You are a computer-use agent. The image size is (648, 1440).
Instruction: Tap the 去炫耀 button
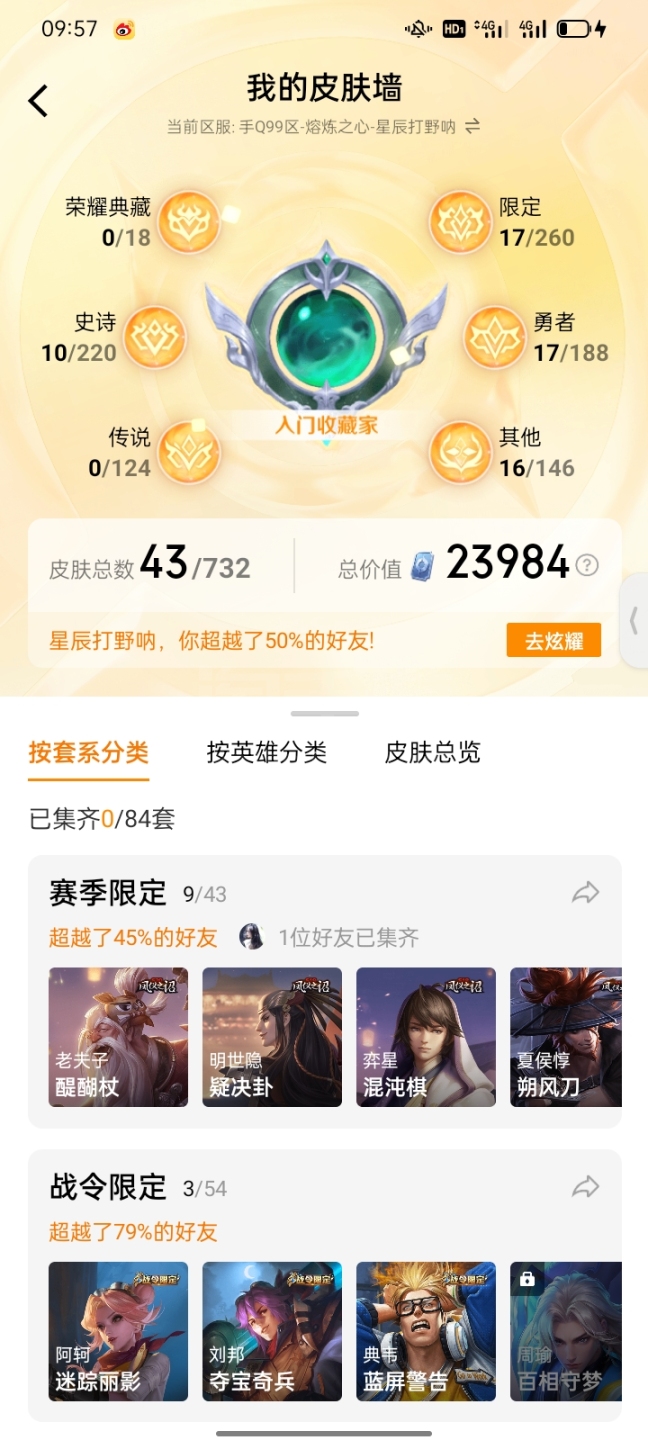pos(553,641)
